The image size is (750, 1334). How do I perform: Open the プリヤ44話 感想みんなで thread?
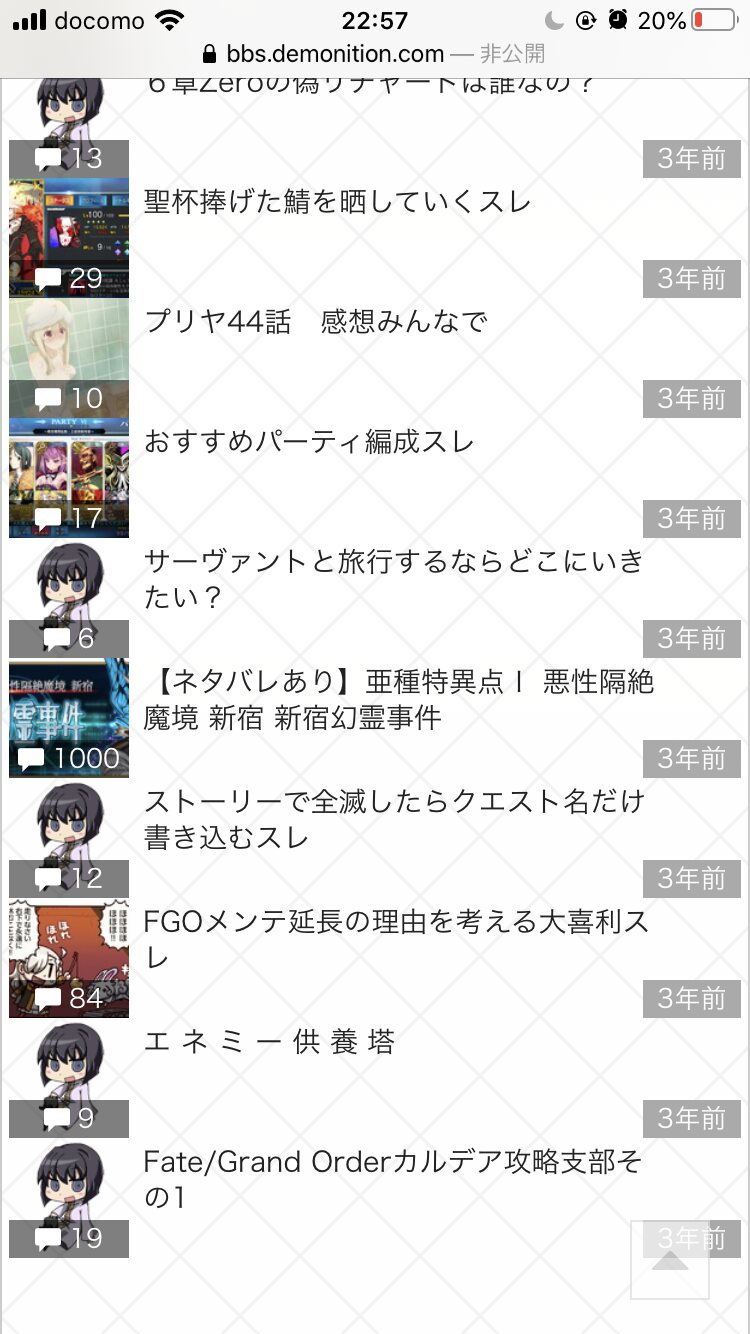[316, 322]
